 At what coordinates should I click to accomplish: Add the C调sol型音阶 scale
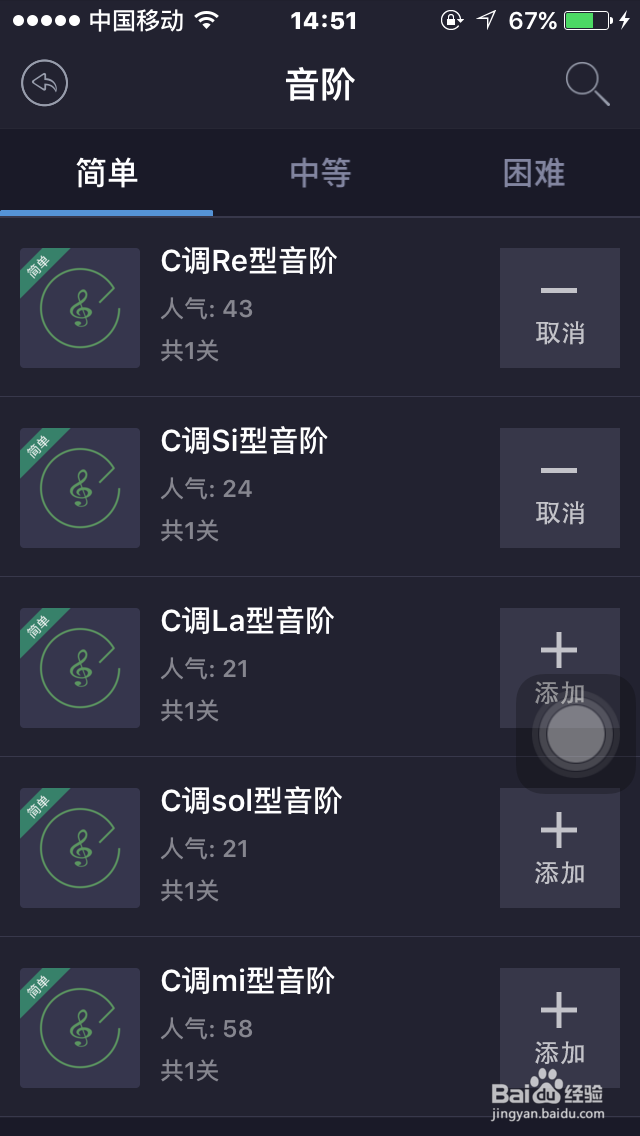[x=559, y=848]
